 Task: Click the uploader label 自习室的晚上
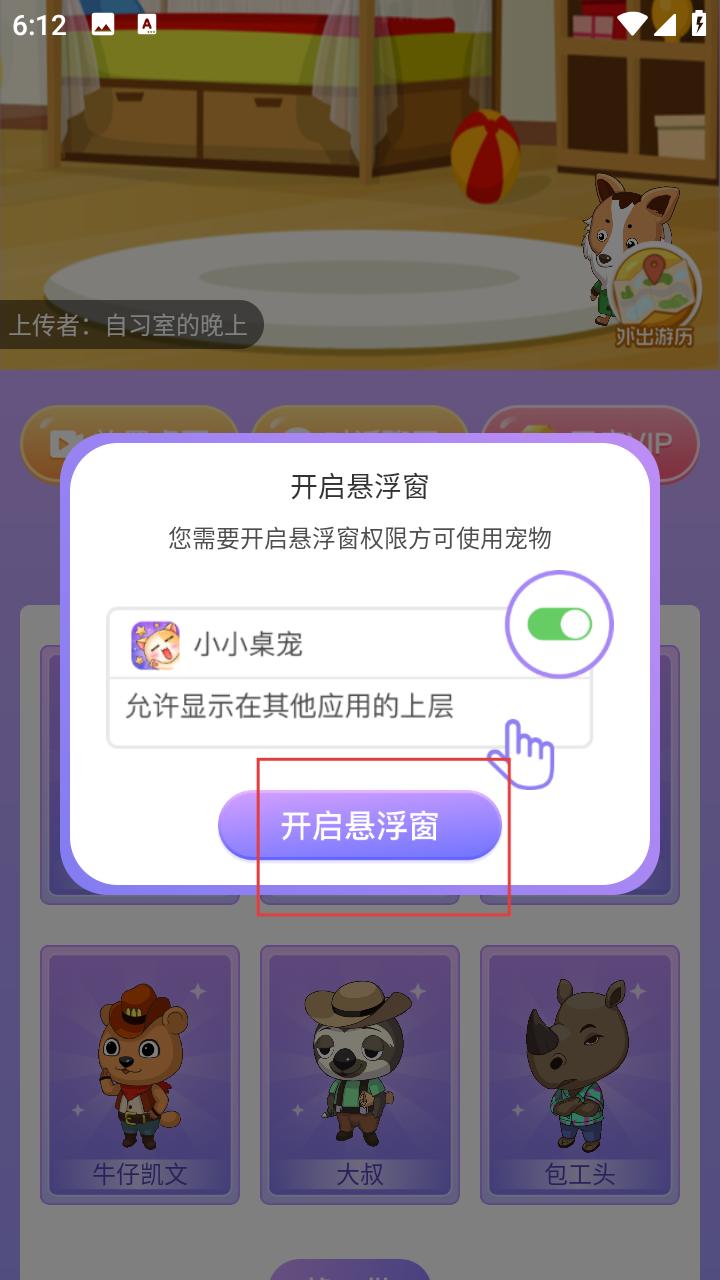[130, 323]
